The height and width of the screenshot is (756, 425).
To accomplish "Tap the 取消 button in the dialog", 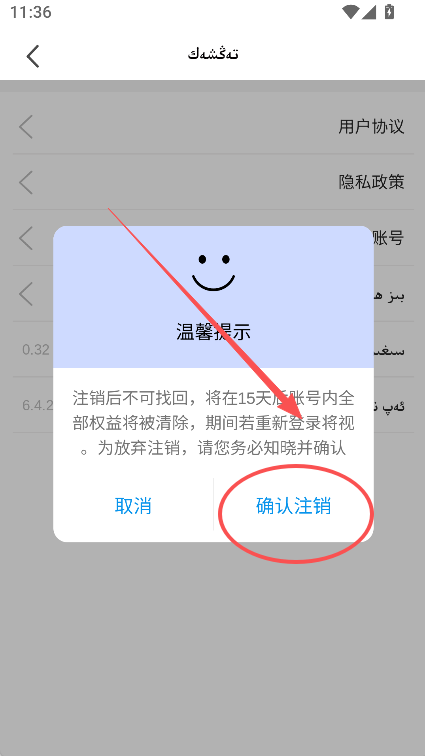I will tap(133, 506).
